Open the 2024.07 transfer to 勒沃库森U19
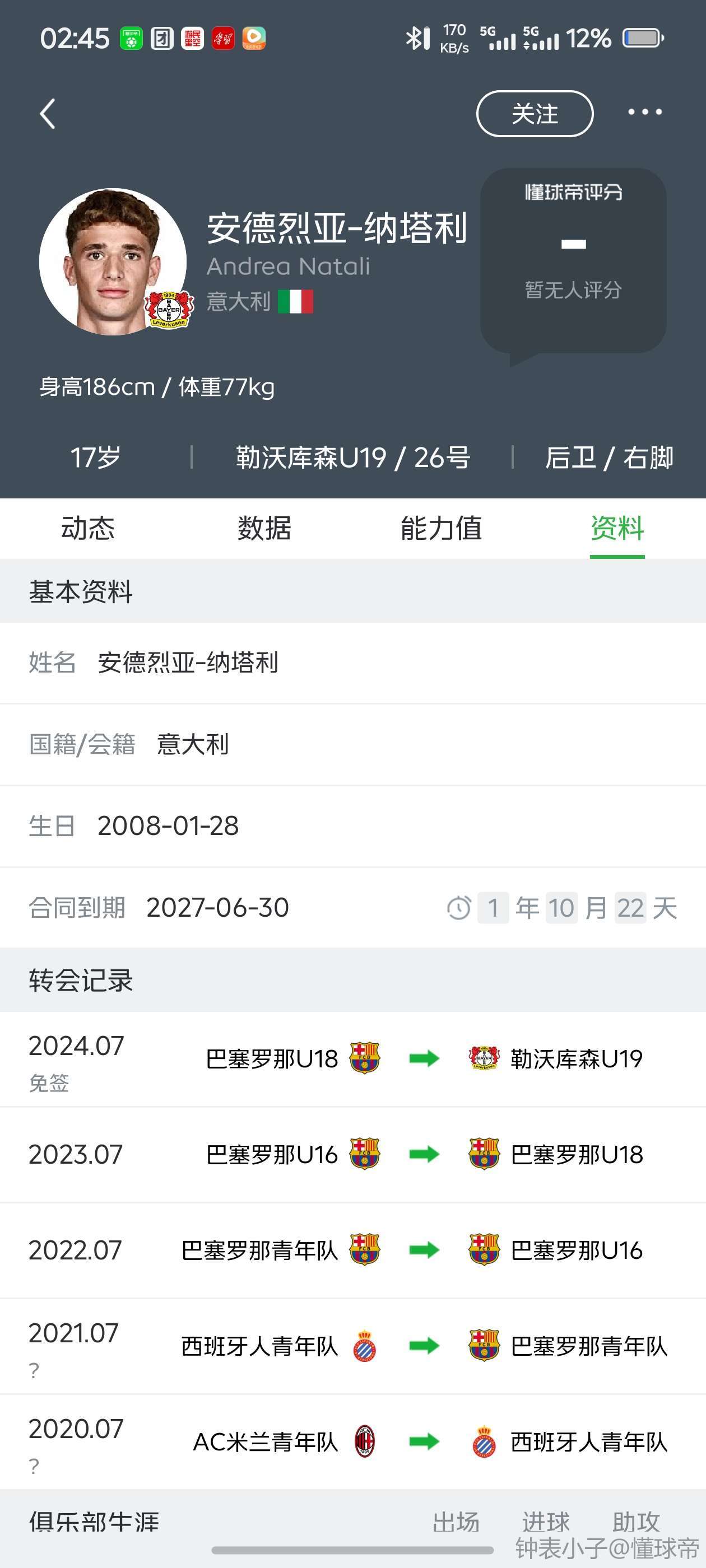706x1568 pixels. (x=352, y=1059)
